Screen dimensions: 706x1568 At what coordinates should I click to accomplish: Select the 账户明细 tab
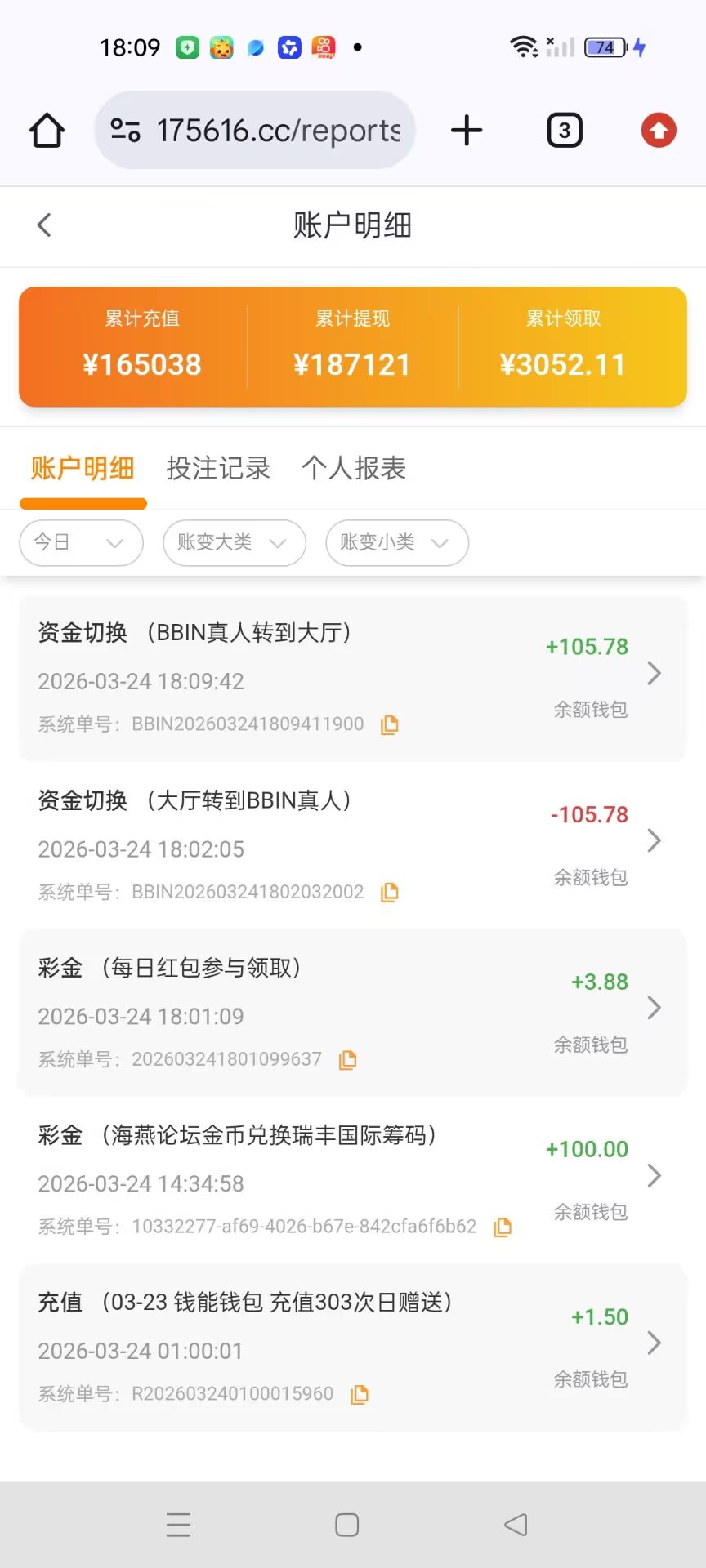click(83, 469)
